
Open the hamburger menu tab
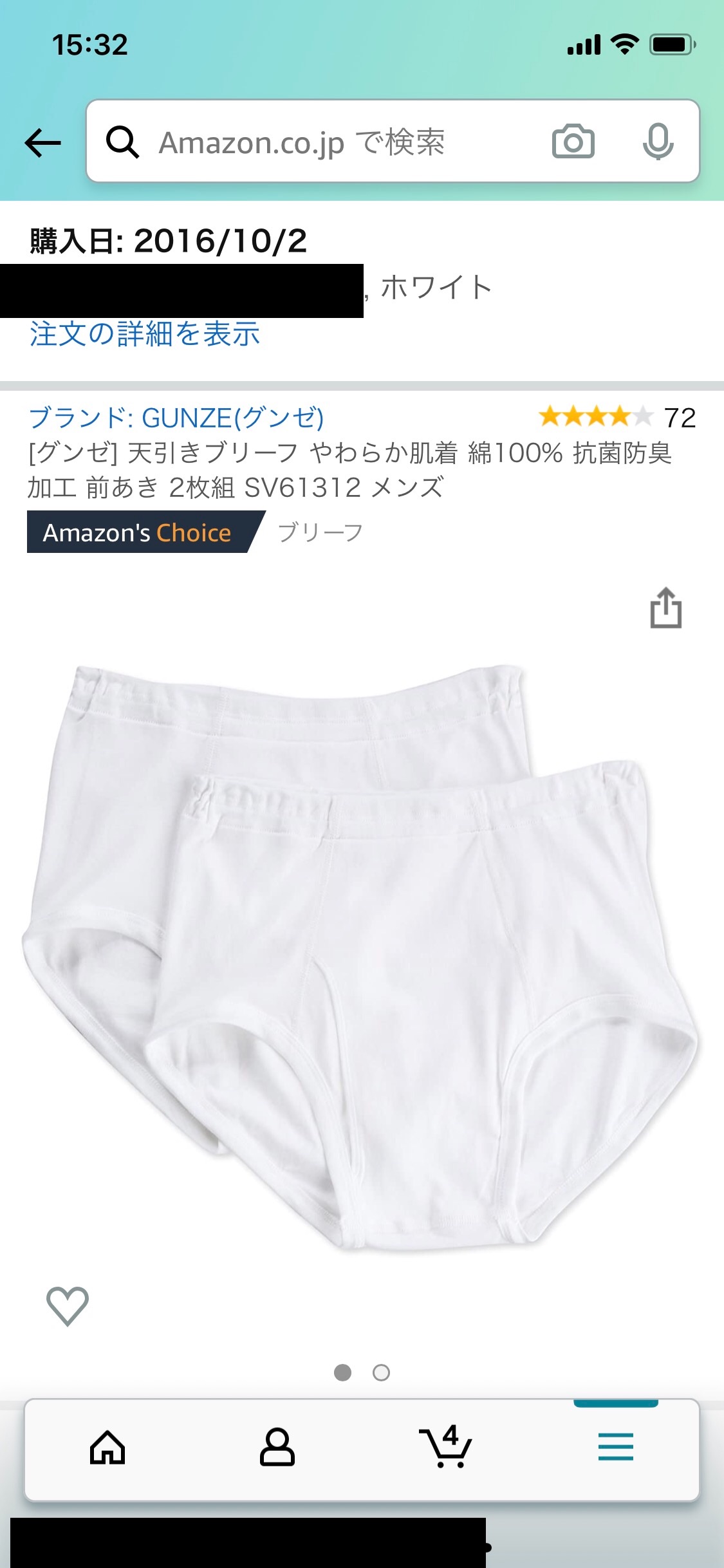(615, 1448)
